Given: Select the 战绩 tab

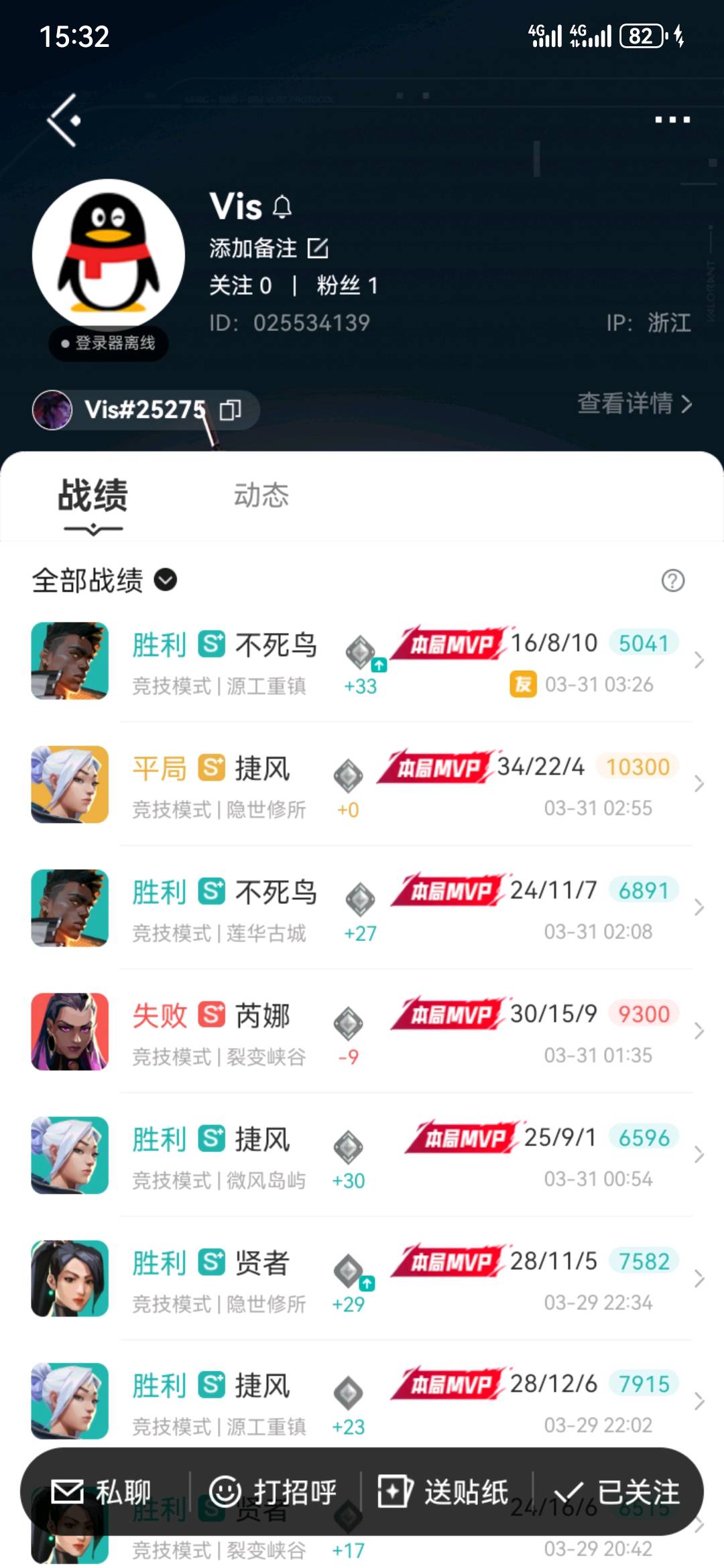Looking at the screenshot, I should [93, 496].
